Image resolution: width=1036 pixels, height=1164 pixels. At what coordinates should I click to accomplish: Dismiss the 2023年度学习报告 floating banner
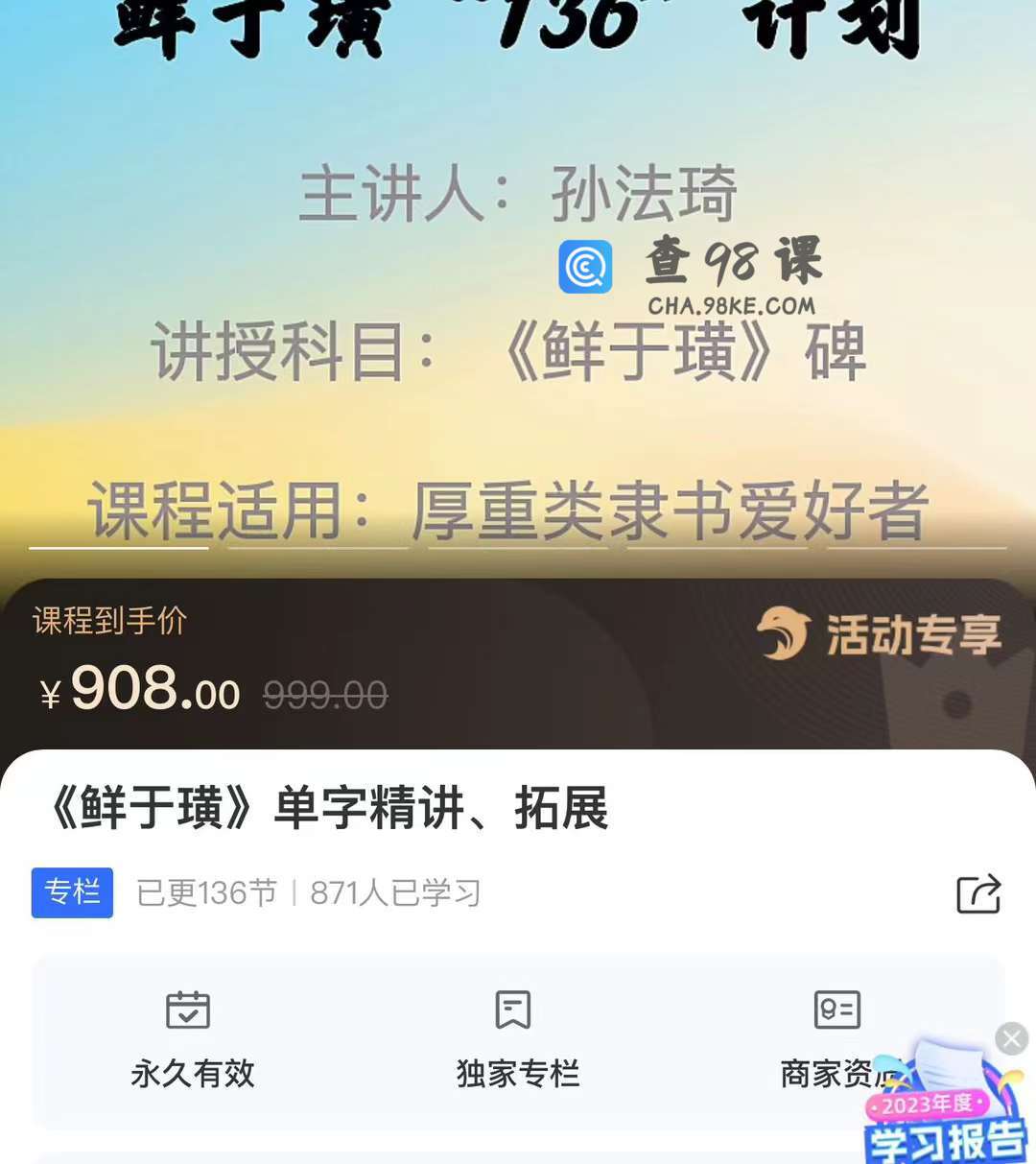click(1011, 1038)
